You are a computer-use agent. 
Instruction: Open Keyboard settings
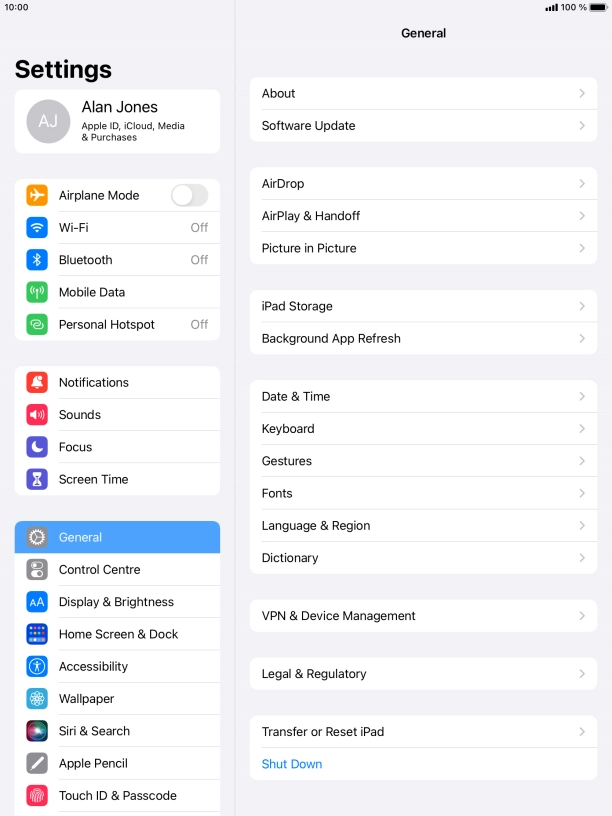point(423,429)
